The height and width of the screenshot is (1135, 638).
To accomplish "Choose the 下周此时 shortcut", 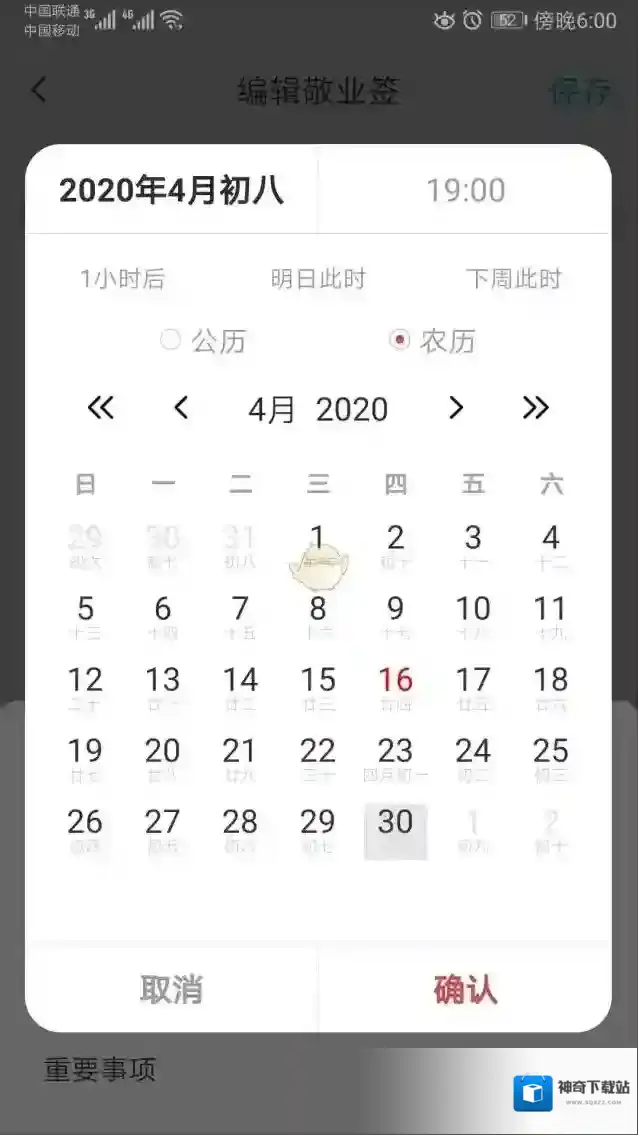I will 513,279.
